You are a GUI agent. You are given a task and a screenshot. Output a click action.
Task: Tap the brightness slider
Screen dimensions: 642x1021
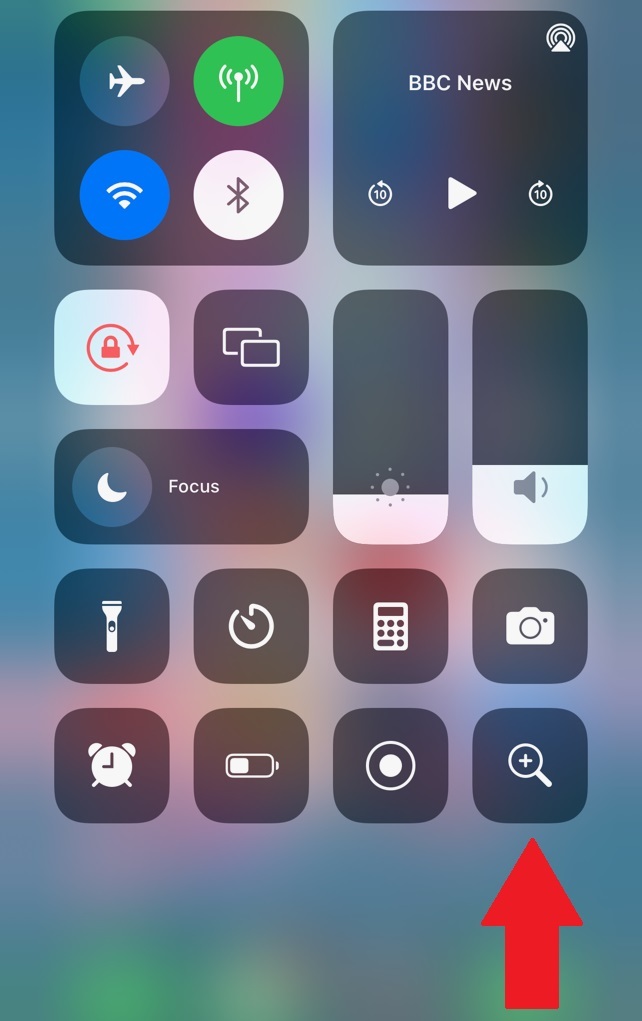coord(390,417)
